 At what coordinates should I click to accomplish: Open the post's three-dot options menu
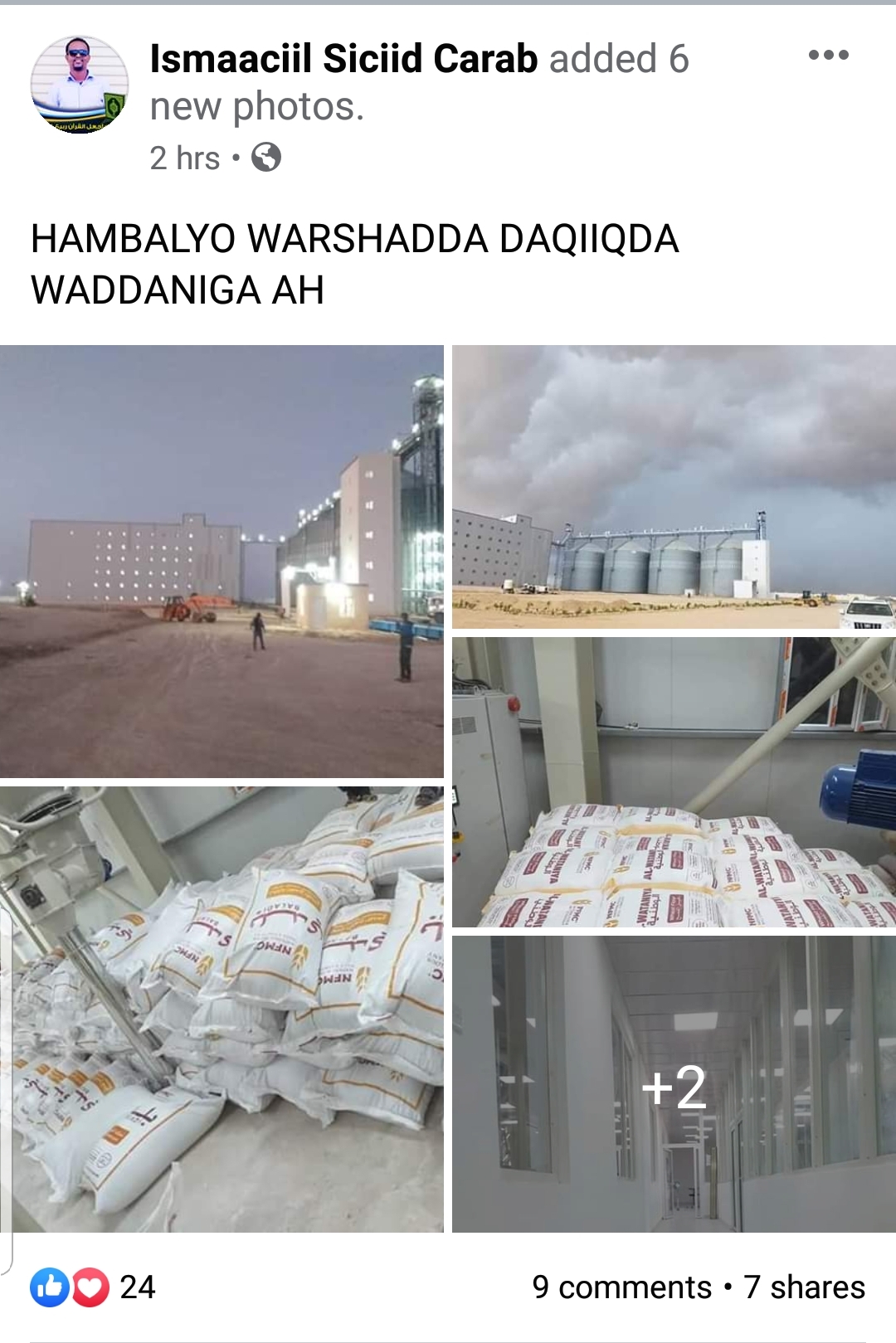point(828,56)
